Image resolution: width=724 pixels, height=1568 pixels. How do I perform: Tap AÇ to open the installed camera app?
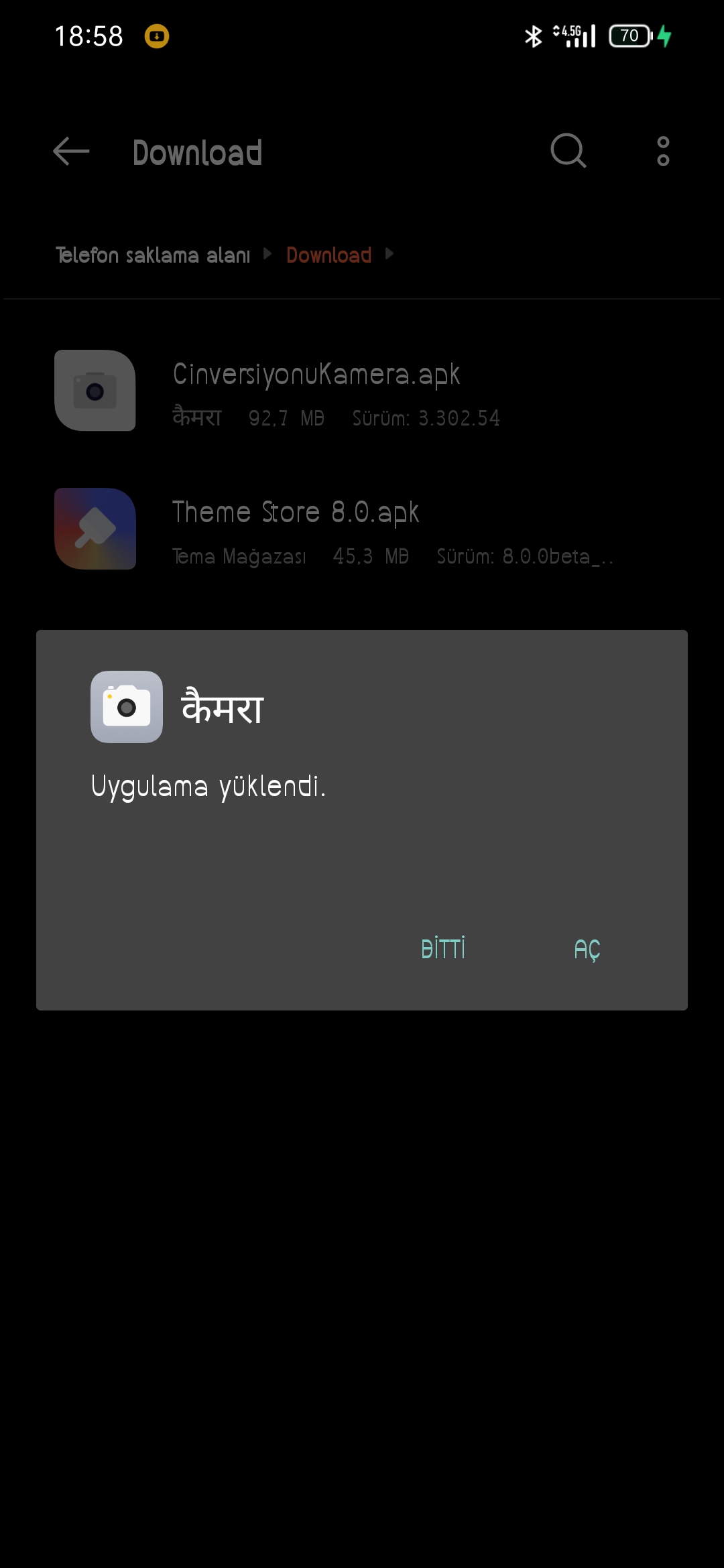(587, 950)
